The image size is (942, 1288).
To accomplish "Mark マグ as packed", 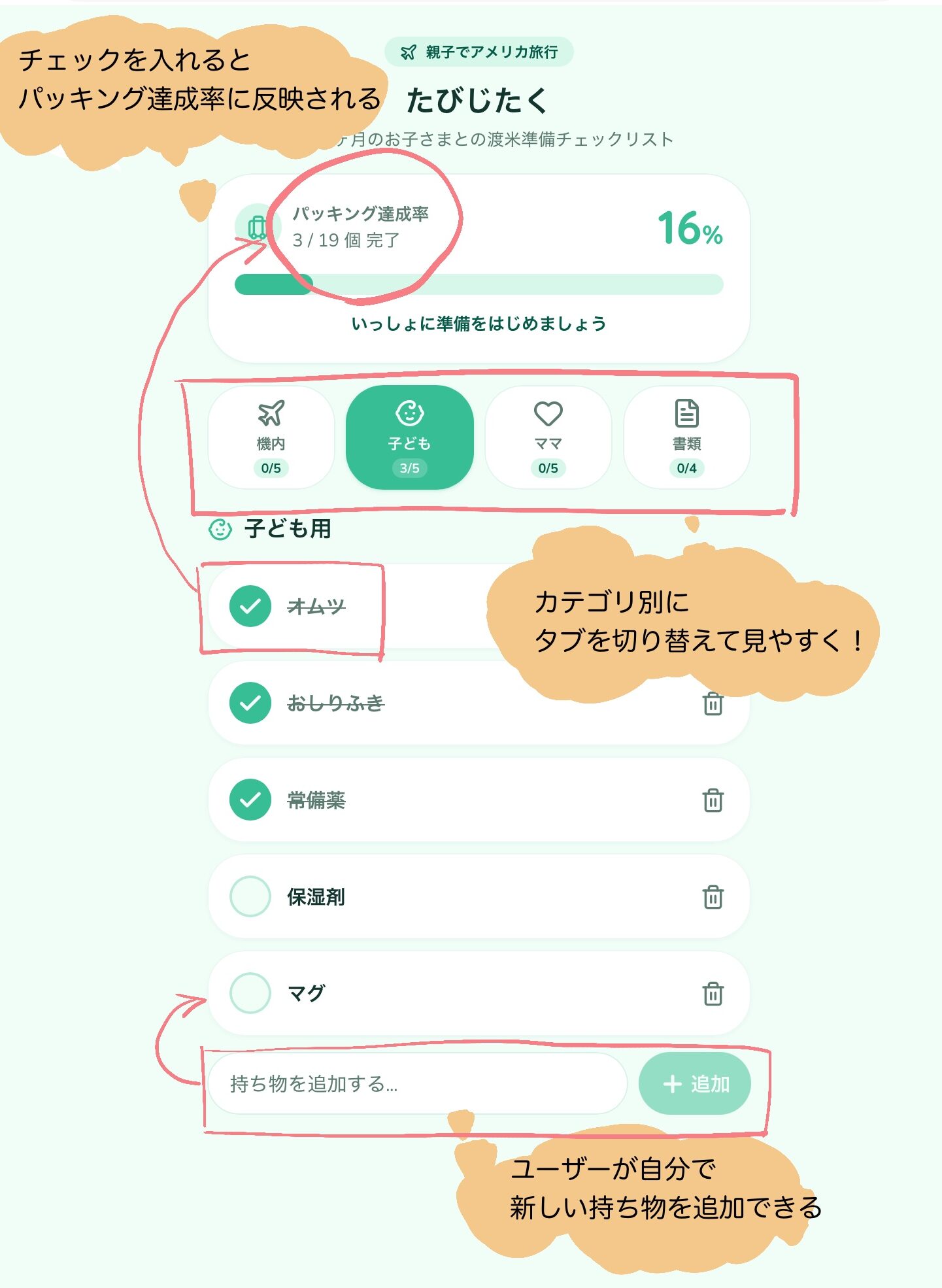I will point(250,993).
